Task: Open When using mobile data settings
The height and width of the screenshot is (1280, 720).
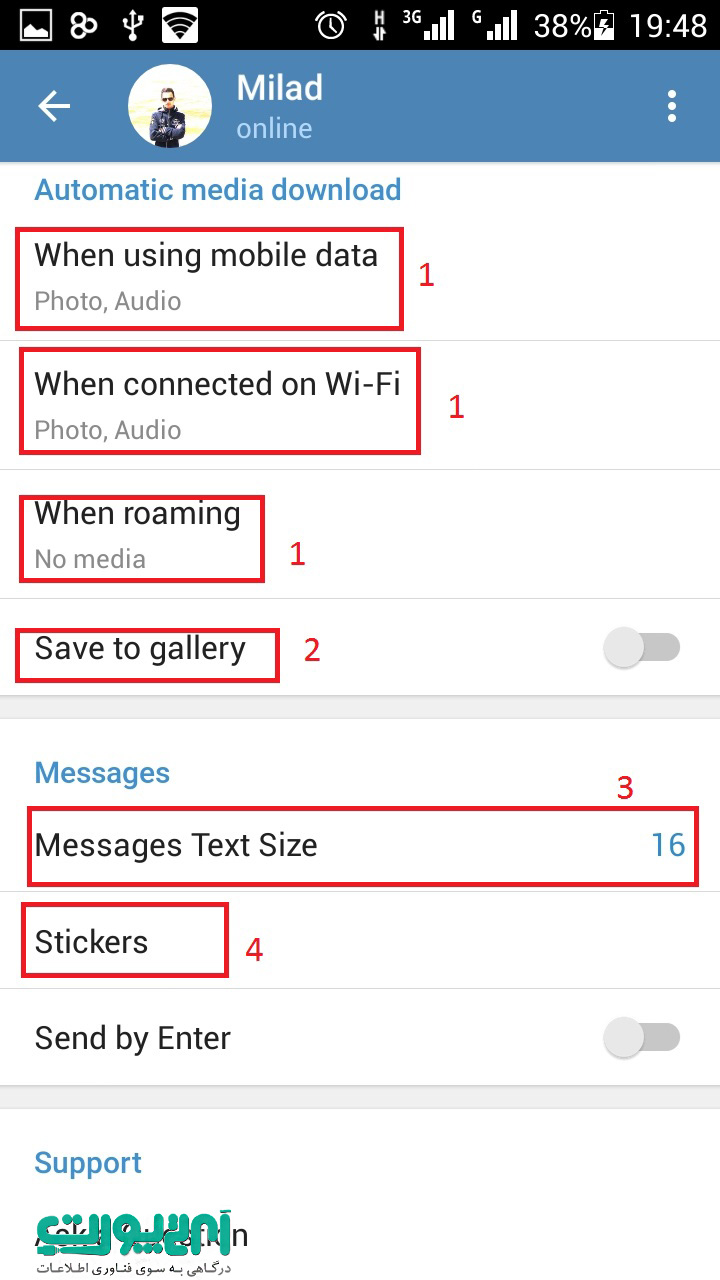Action: 360,276
